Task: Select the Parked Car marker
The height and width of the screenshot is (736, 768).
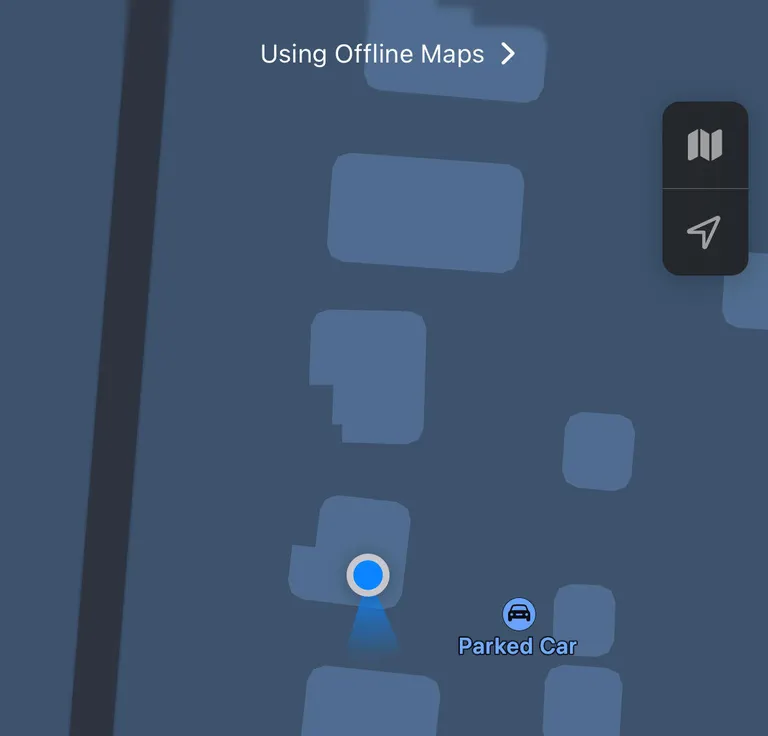Action: 518,614
